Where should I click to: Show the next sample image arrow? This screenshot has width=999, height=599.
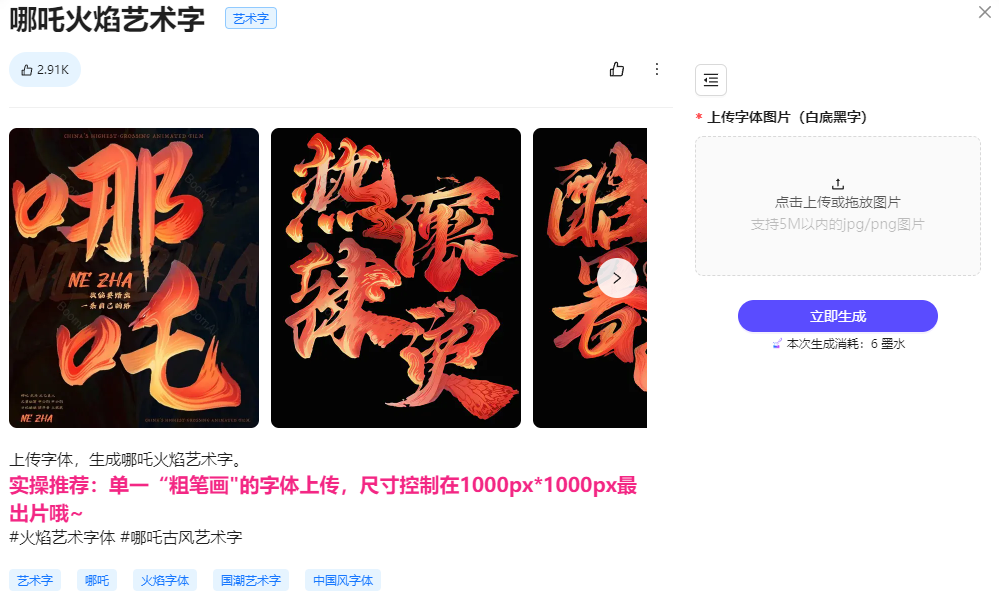(x=617, y=278)
